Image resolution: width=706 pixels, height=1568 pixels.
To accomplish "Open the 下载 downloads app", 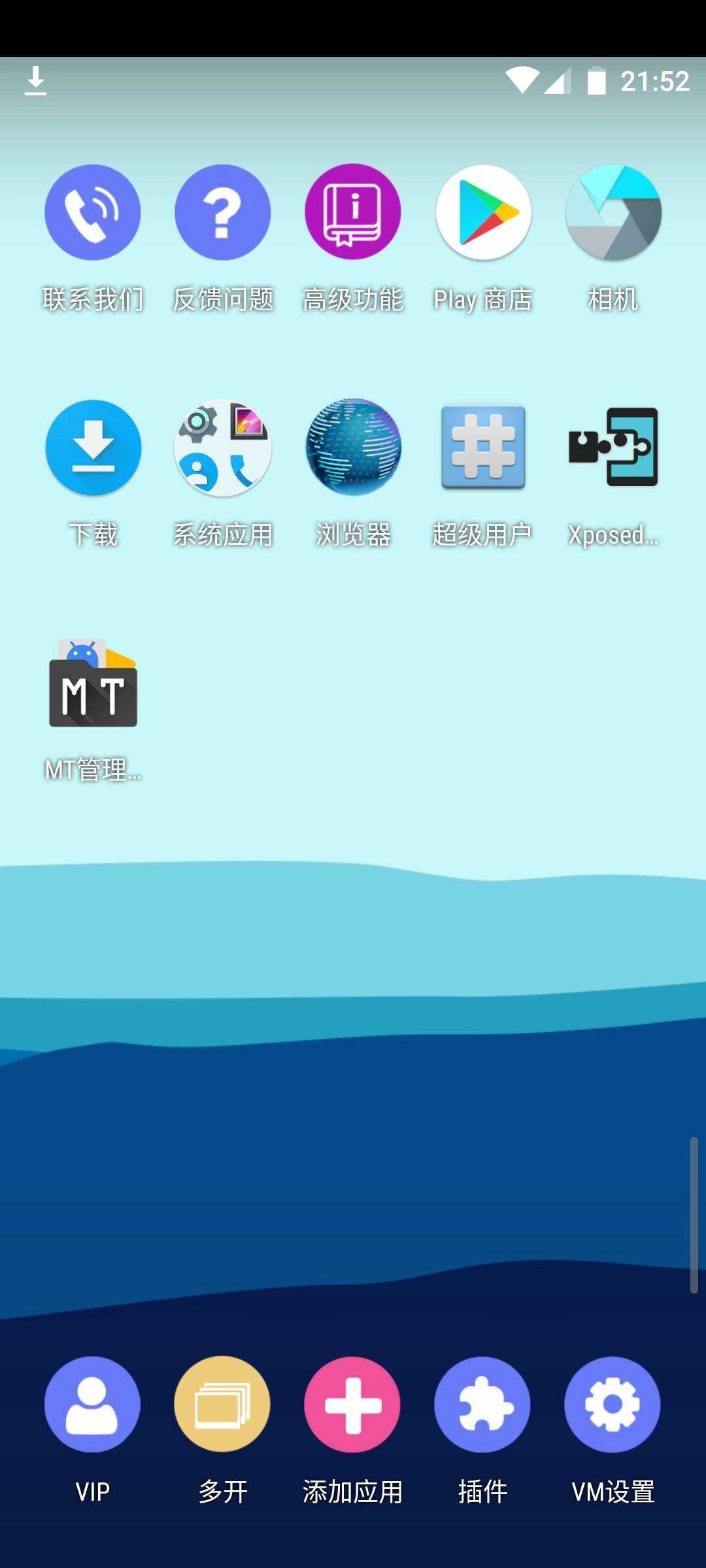I will pos(92,448).
